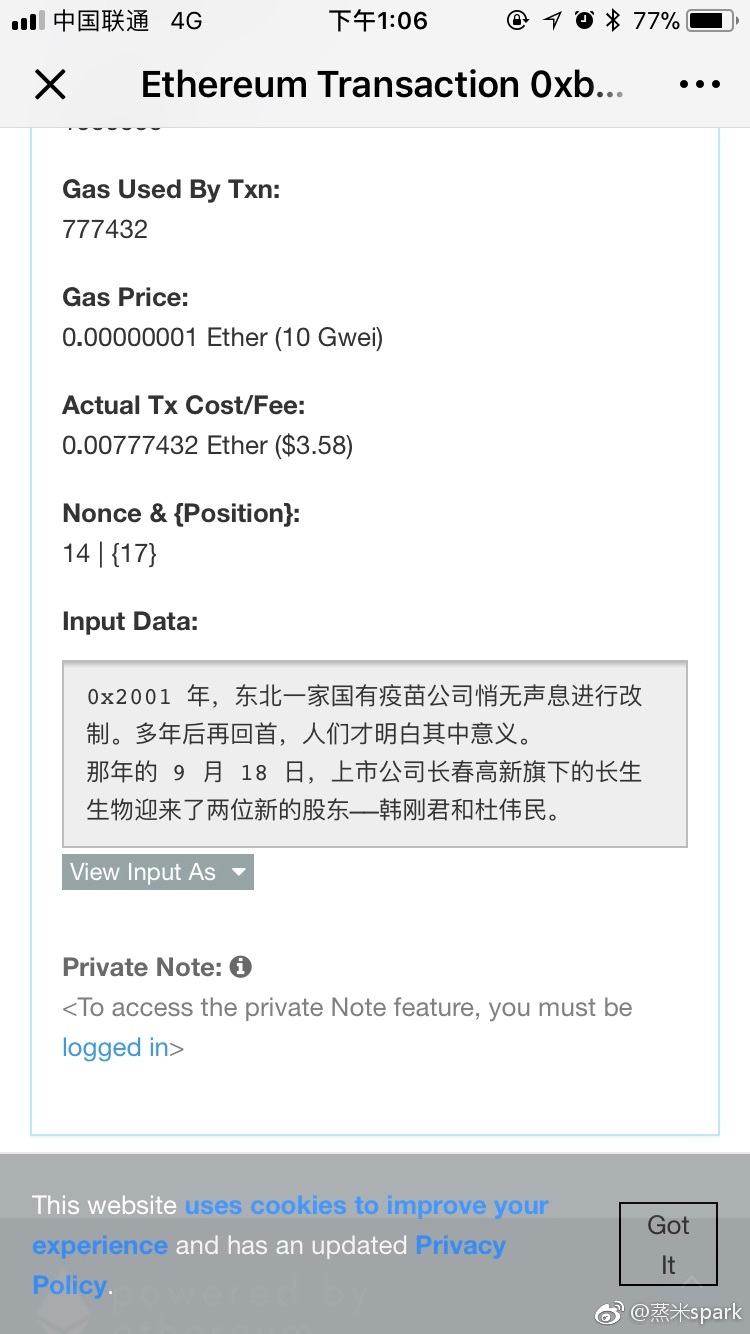Screen dimensions: 750x1334
Task: Dismiss cookie banner with Got It
Action: pyautogui.click(x=668, y=1244)
